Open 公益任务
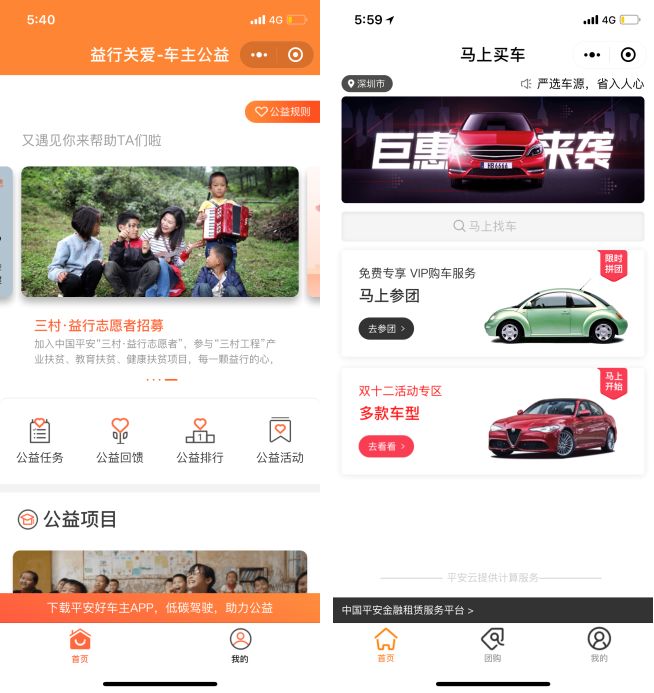The height and width of the screenshot is (693, 654). pyautogui.click(x=40, y=441)
